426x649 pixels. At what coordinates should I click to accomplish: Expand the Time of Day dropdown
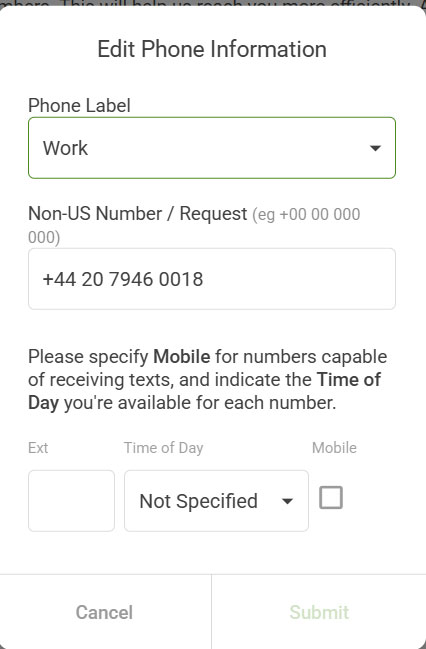(217, 500)
